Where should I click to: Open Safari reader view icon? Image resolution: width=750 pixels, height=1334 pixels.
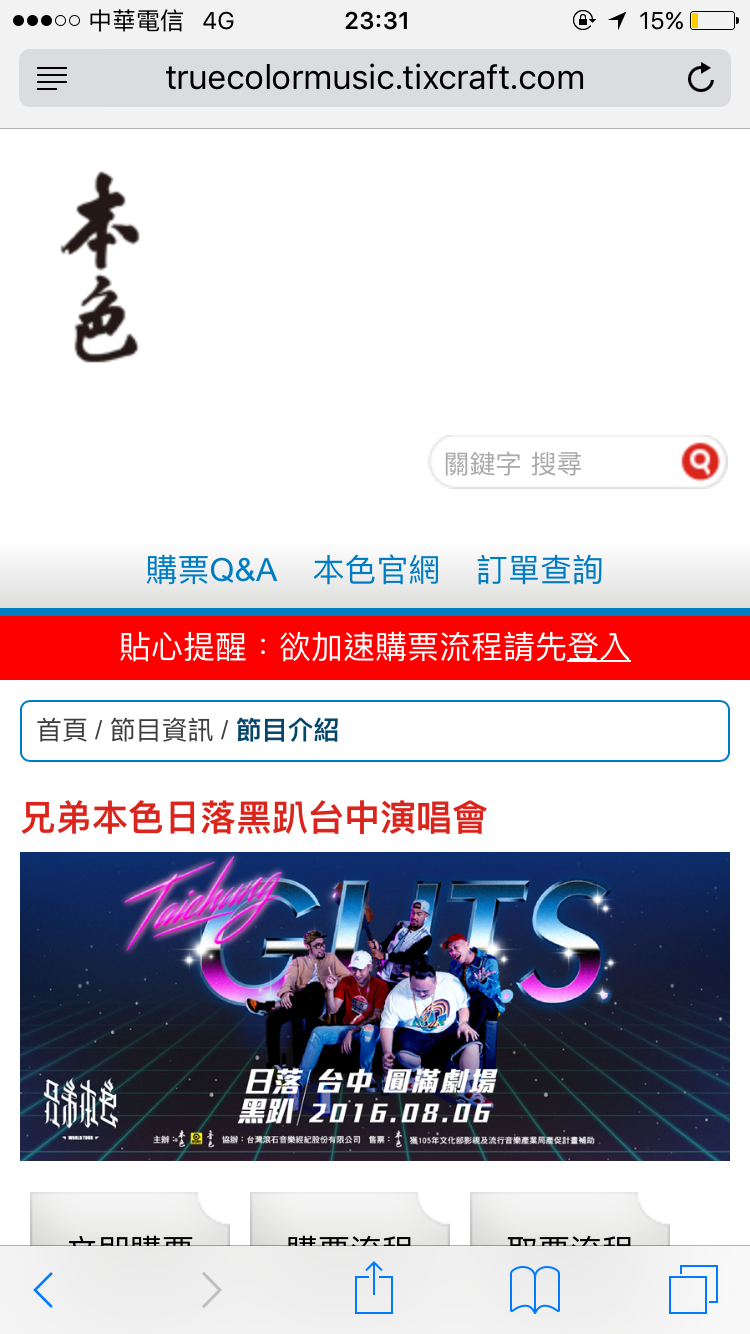(52, 78)
